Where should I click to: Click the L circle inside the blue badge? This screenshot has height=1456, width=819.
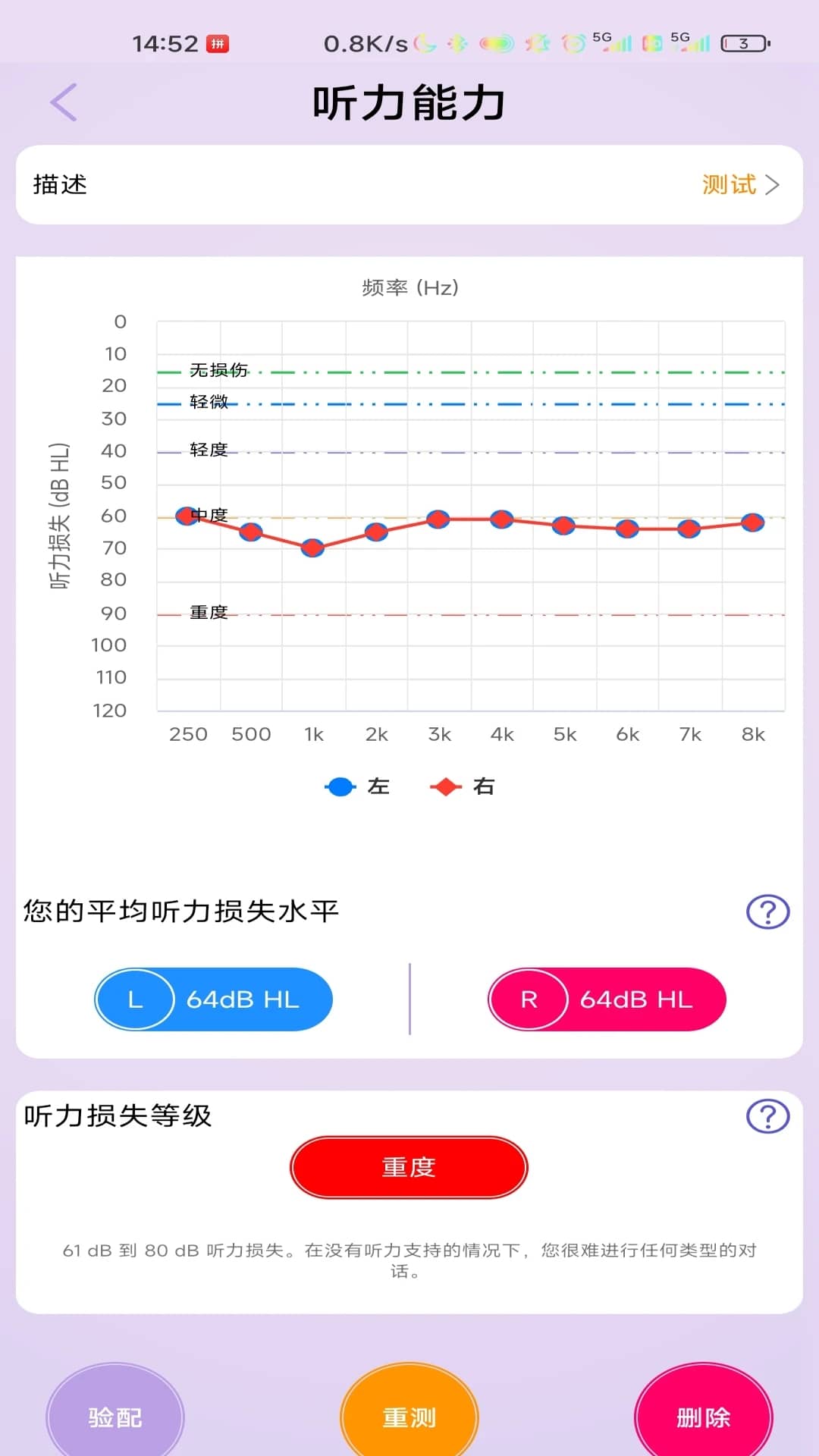point(135,999)
